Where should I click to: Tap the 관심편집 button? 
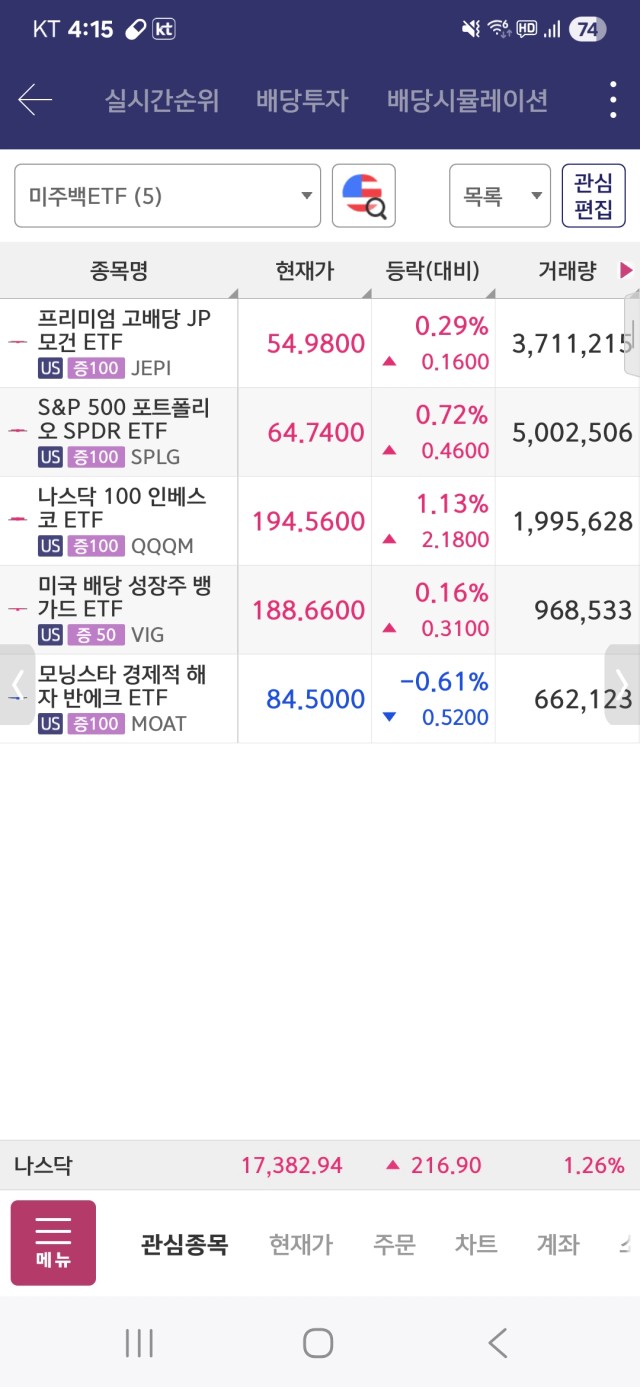(x=593, y=196)
